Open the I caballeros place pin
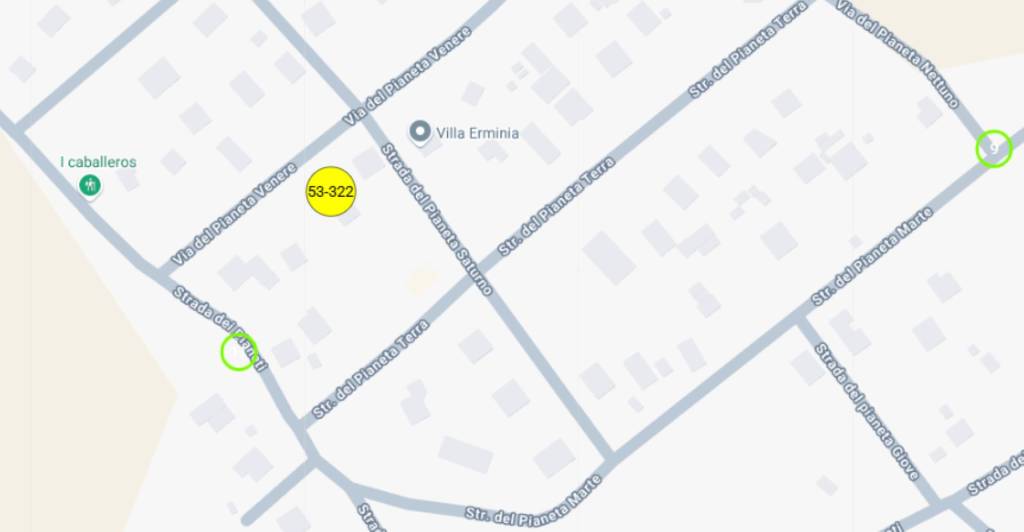Image resolution: width=1024 pixels, height=532 pixels. [90, 185]
